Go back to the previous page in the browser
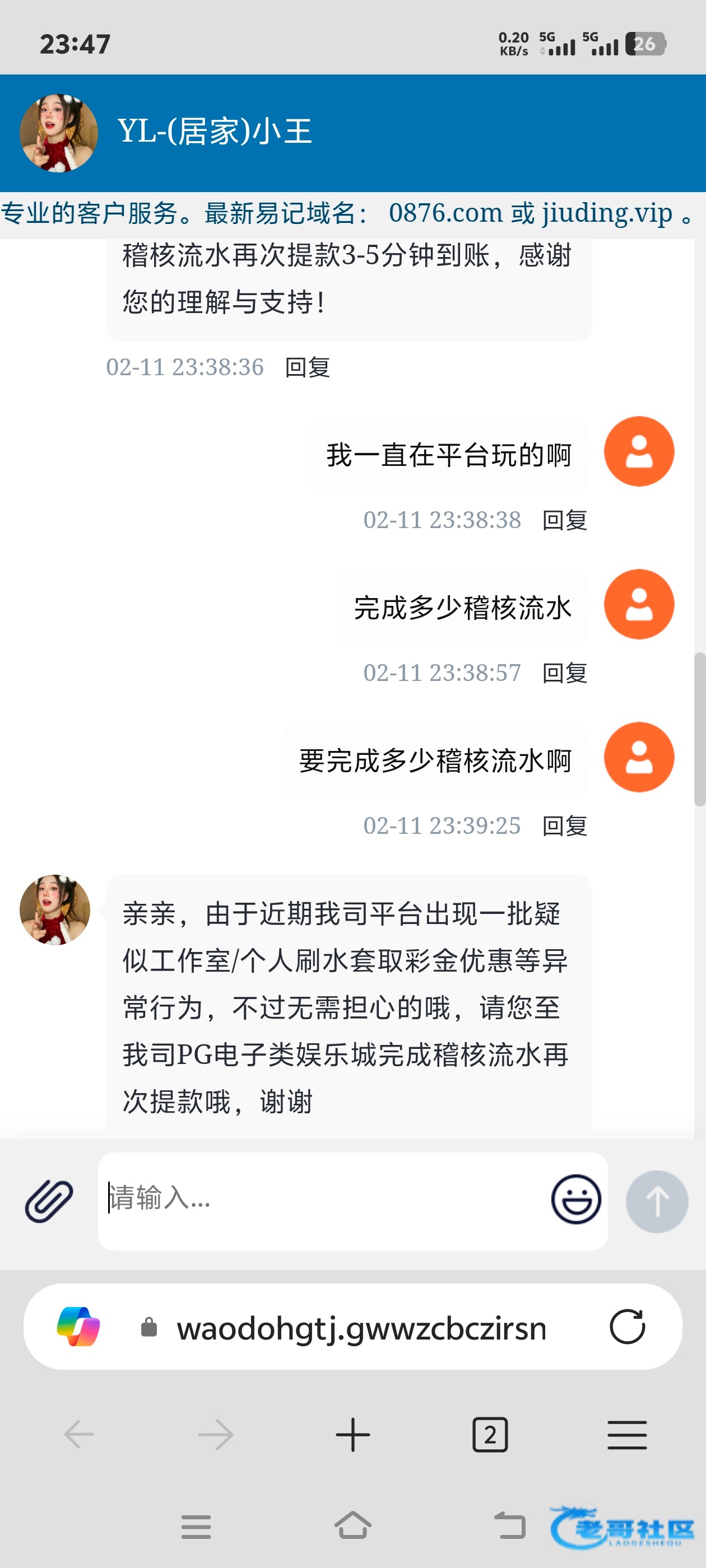 click(x=79, y=1435)
